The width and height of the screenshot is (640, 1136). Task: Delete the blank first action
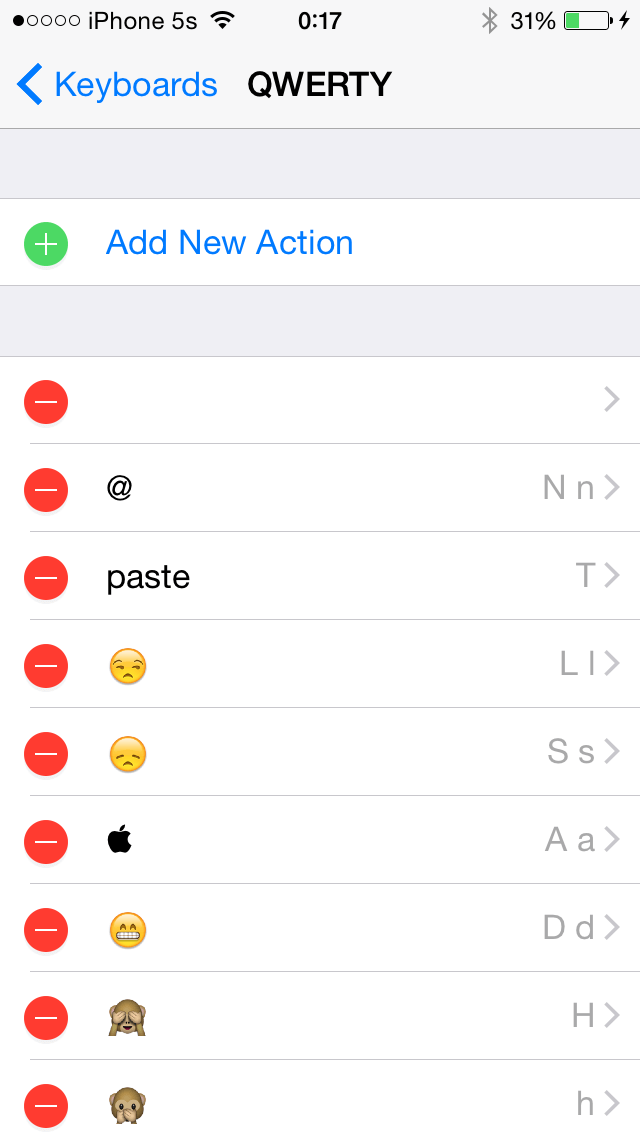point(46,401)
